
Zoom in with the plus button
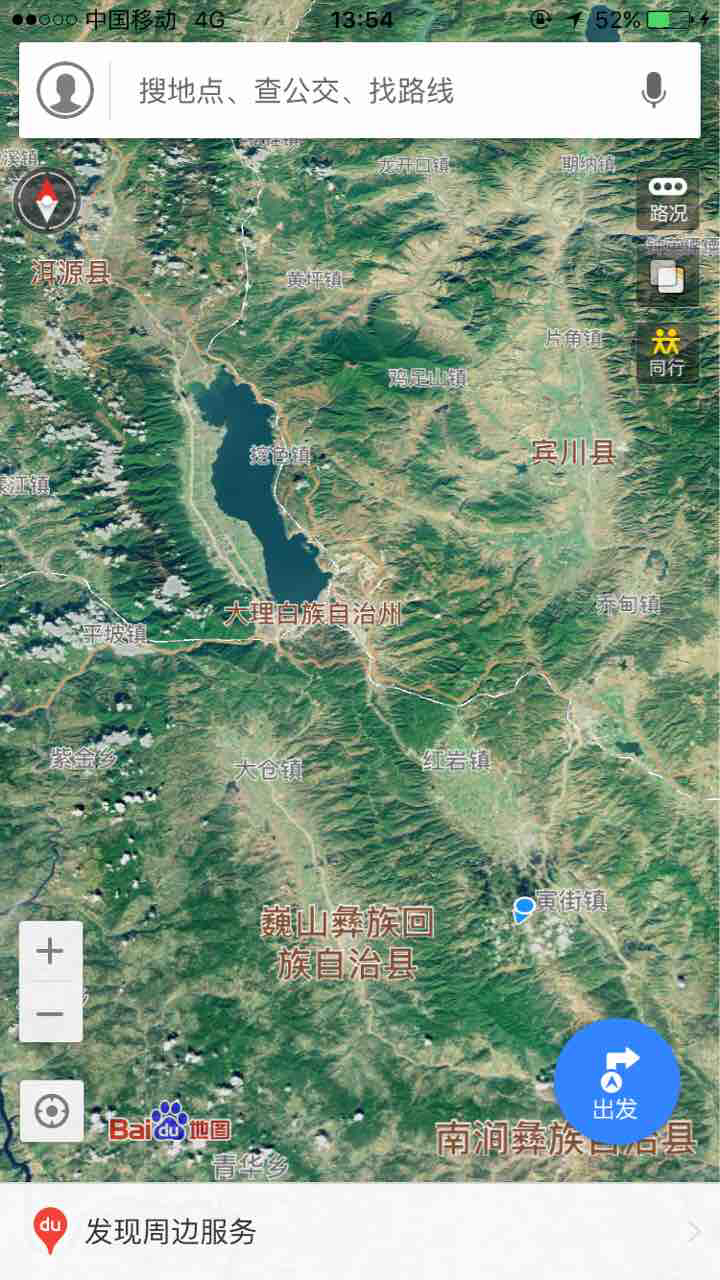coord(51,951)
